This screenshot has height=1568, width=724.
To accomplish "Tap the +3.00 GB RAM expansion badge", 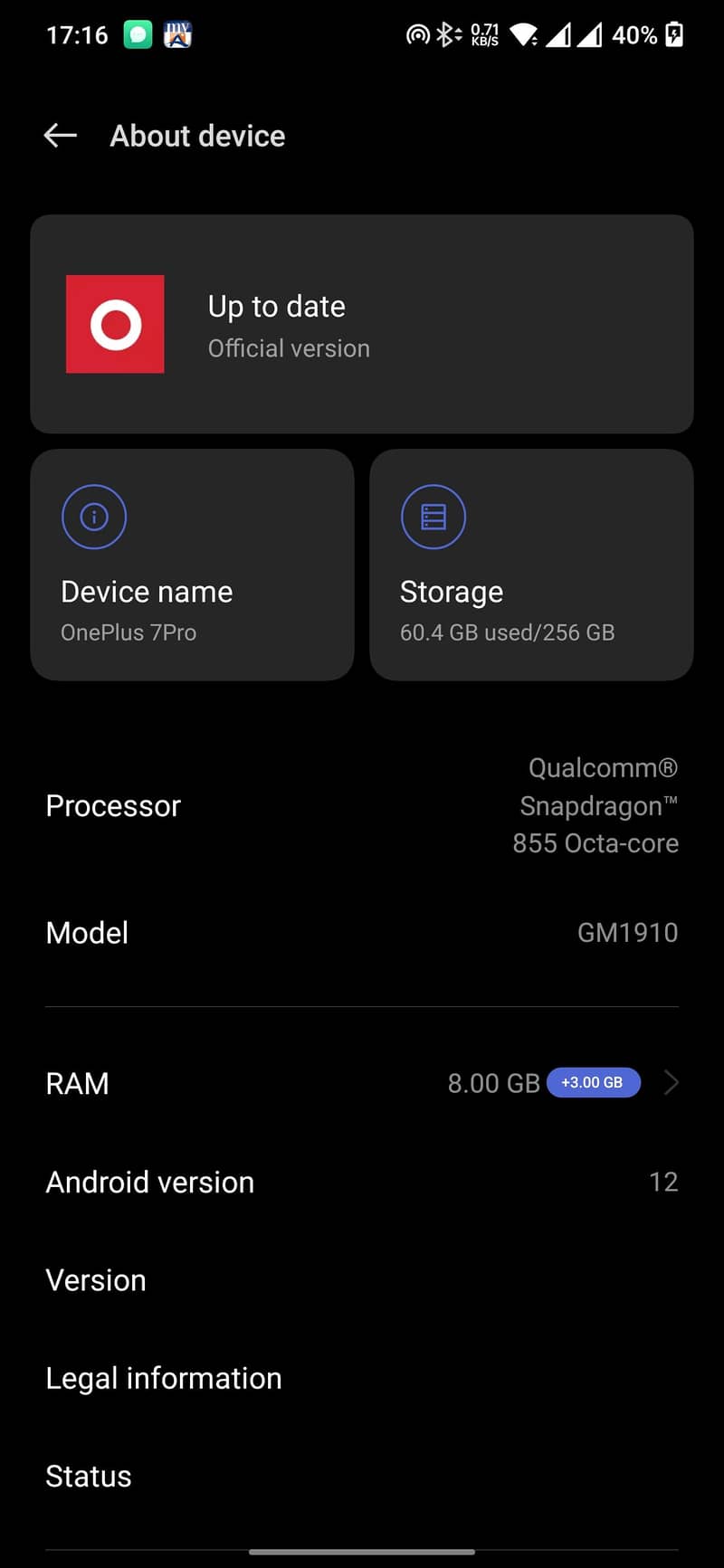I will click(594, 1082).
